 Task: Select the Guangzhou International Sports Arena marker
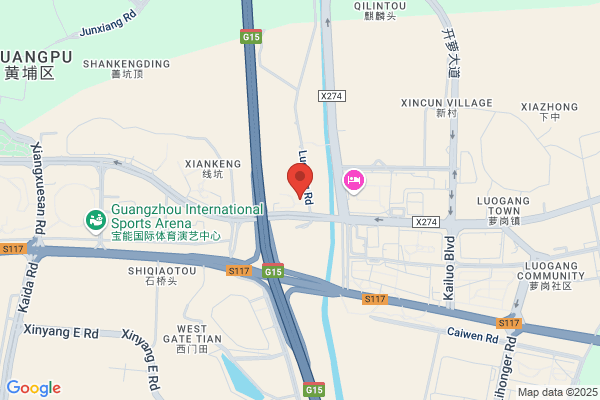96,221
